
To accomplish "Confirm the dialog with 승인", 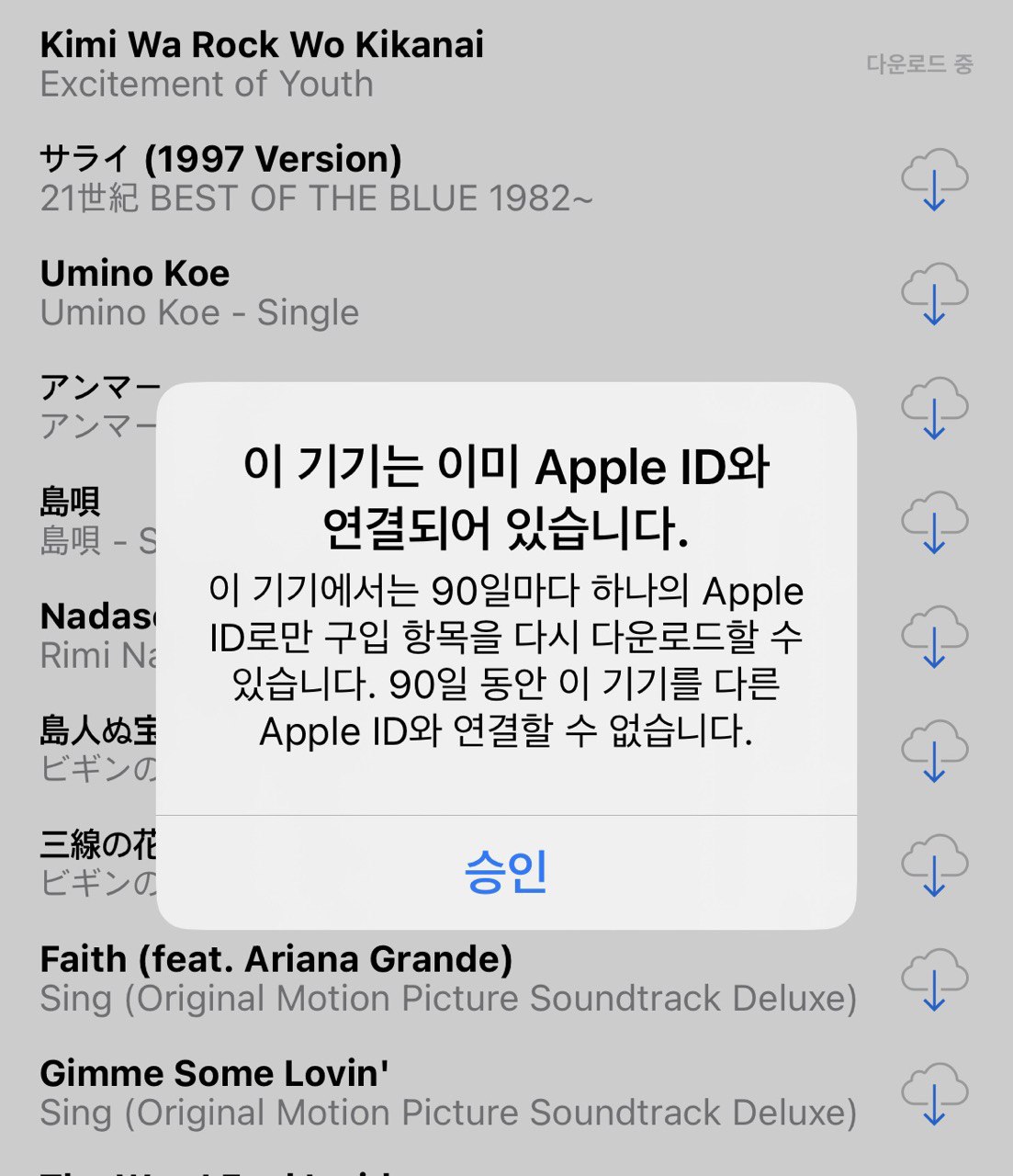I will 506,871.
